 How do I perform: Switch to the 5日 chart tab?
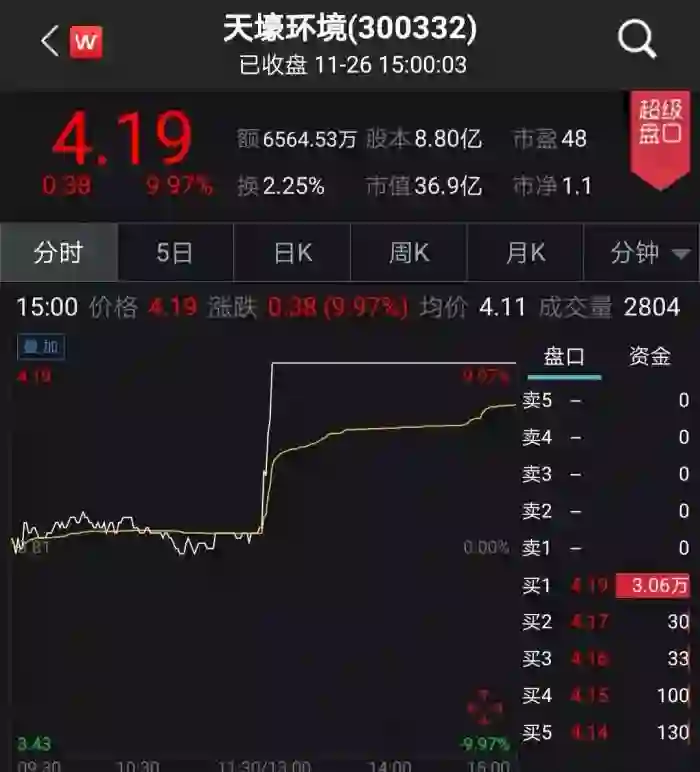(175, 253)
